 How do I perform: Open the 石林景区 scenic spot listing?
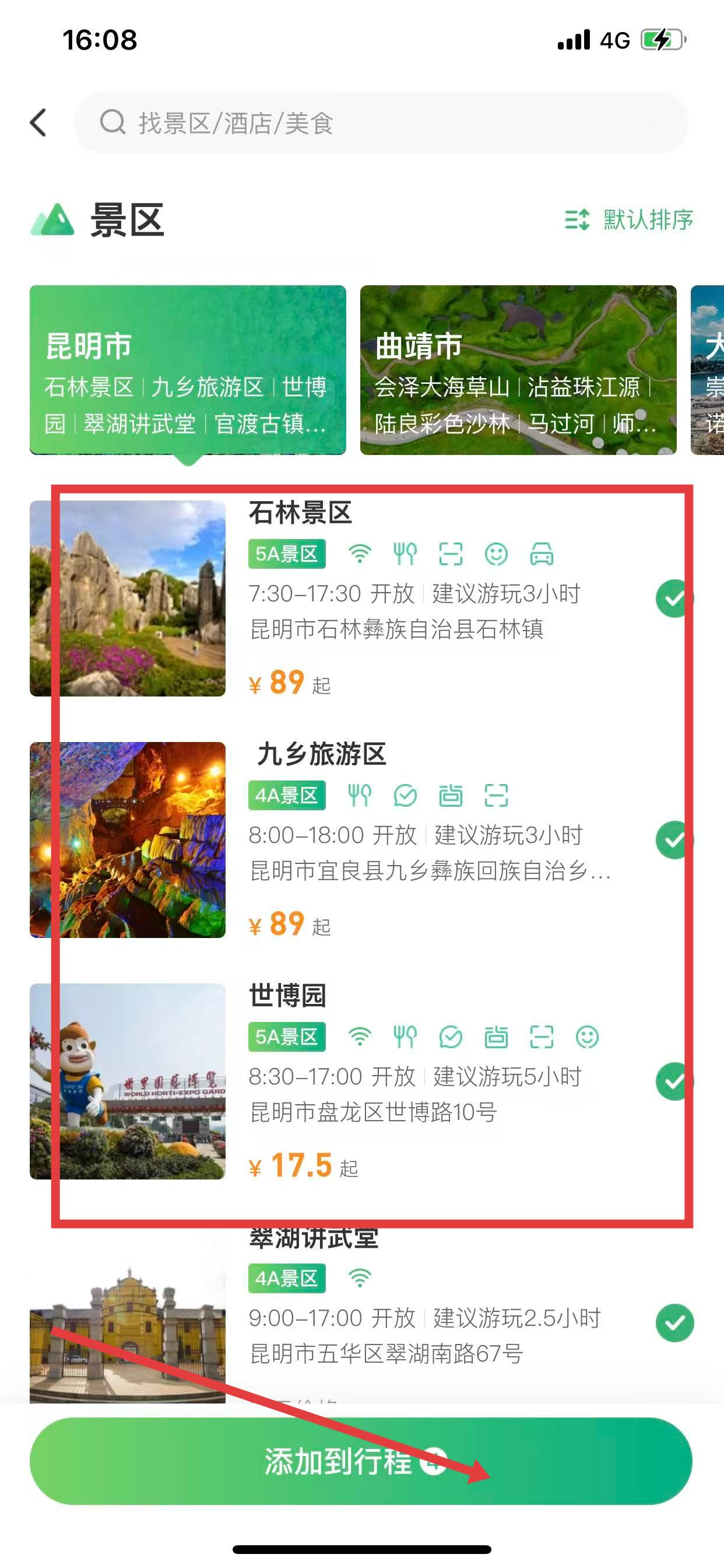[x=300, y=513]
